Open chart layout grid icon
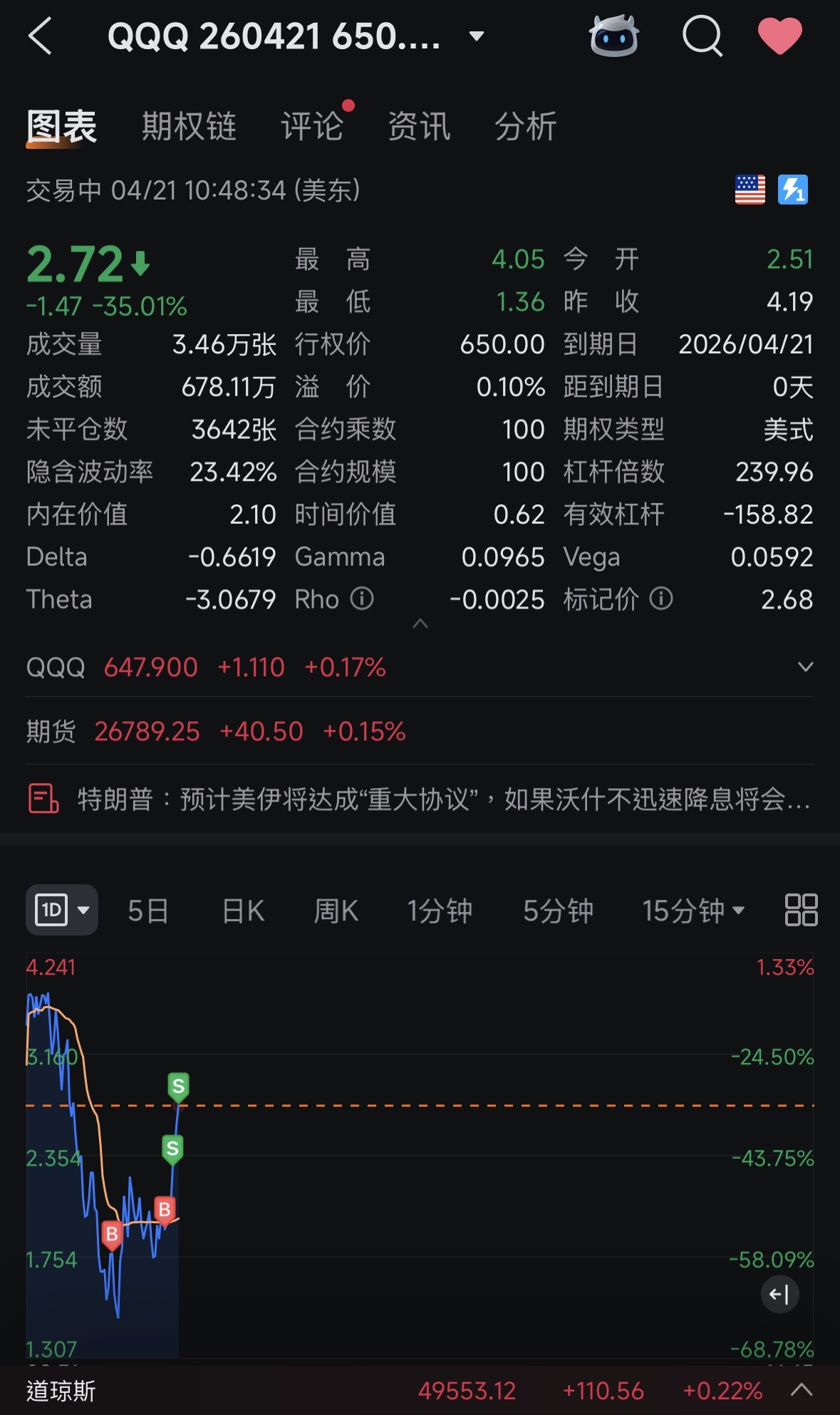Screen dimensions: 840x1415 pos(801,910)
